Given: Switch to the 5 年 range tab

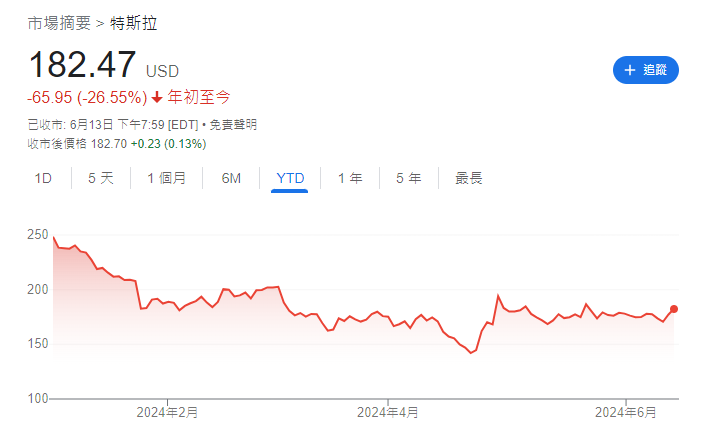Looking at the screenshot, I should point(408,178).
